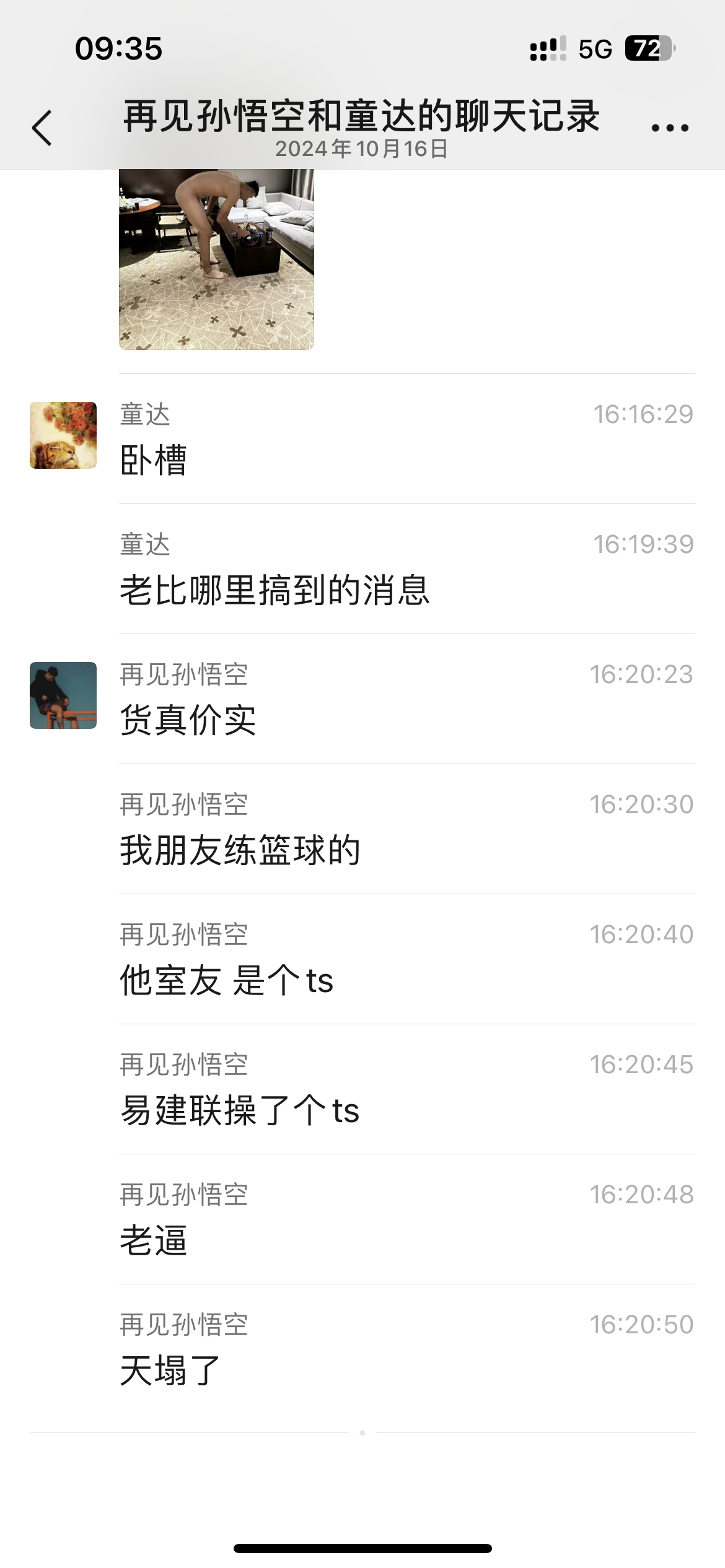Tap the message 我朋友练篮球的
The width and height of the screenshot is (725, 1568).
pyautogui.click(x=242, y=852)
